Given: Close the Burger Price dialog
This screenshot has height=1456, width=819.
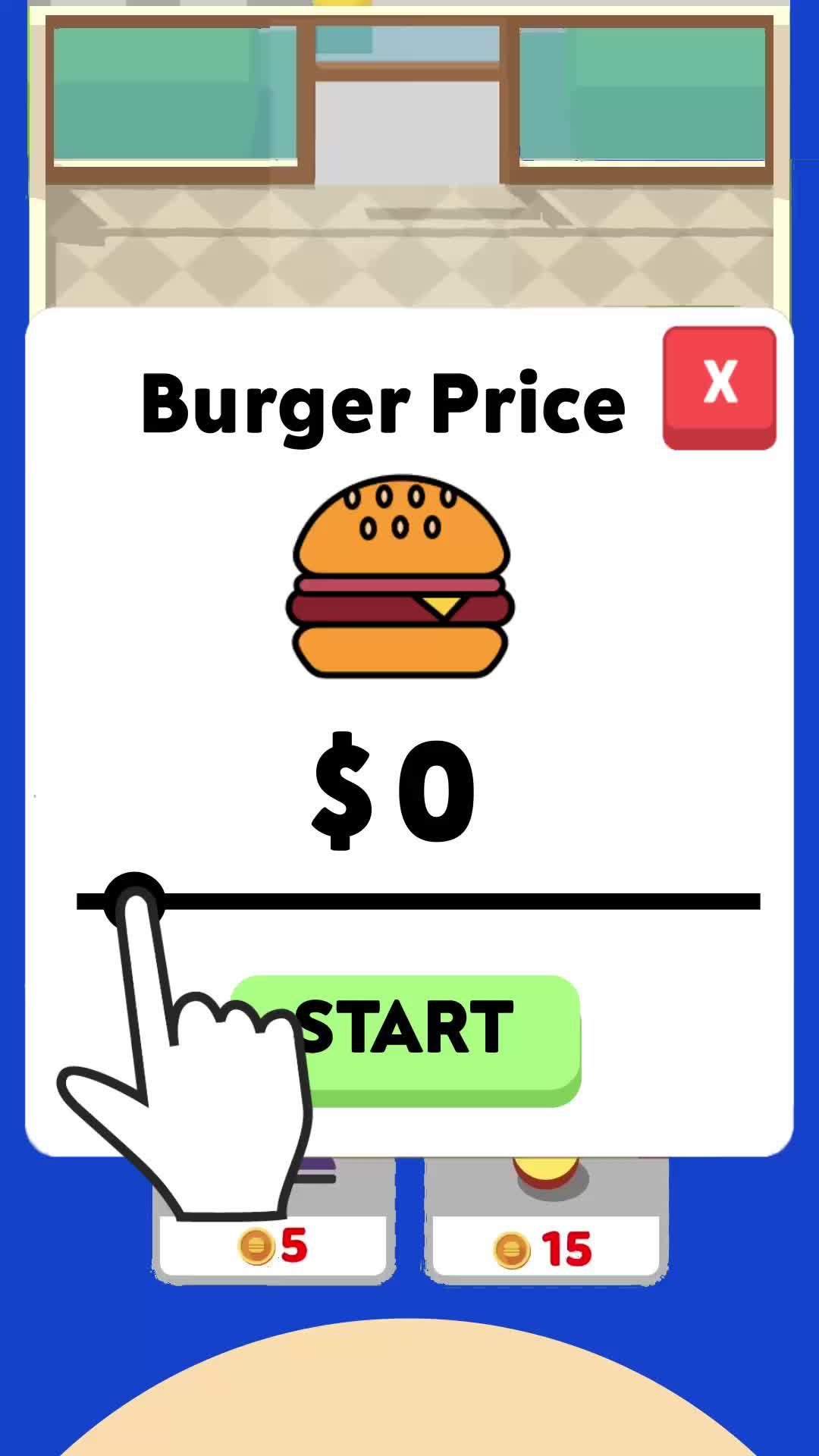Looking at the screenshot, I should point(719,387).
